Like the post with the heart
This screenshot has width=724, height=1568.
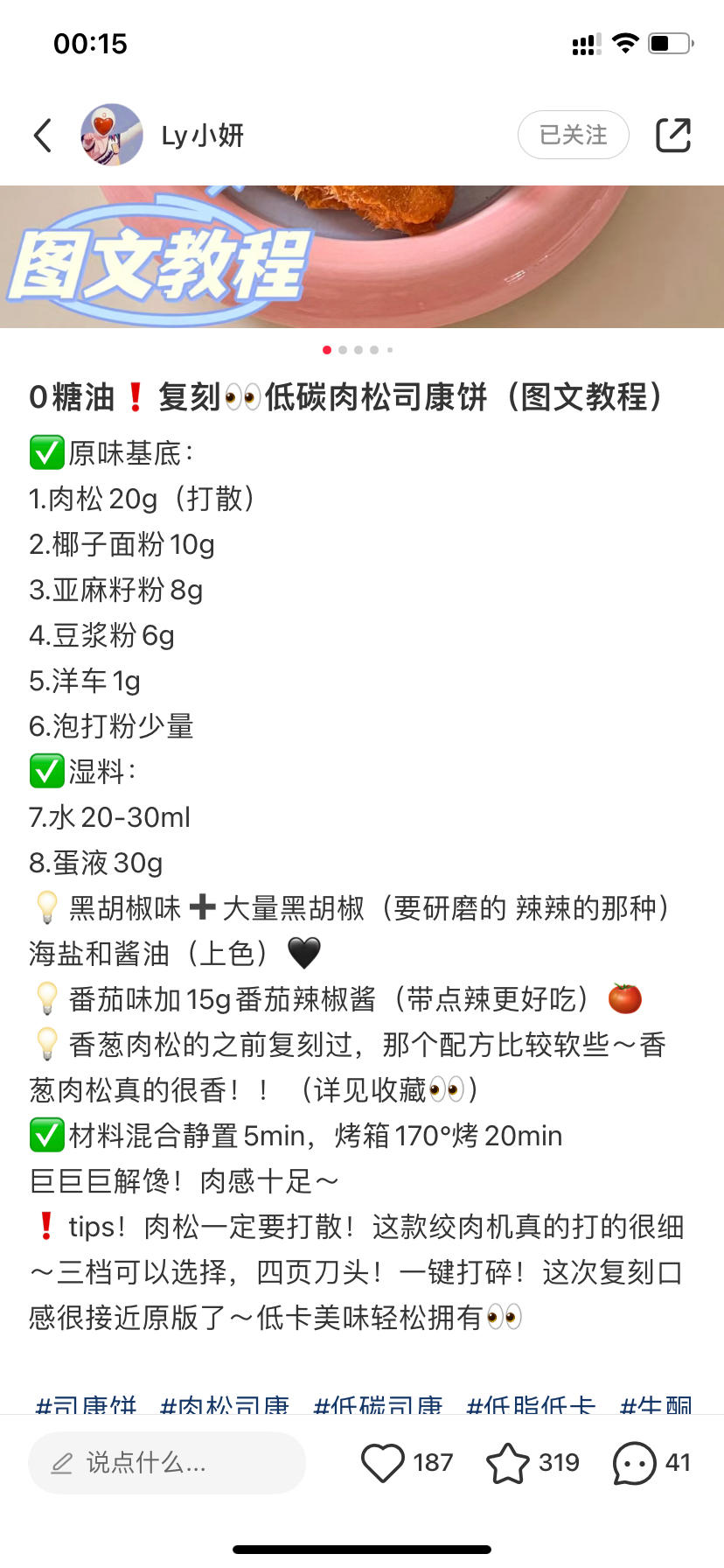[383, 1462]
